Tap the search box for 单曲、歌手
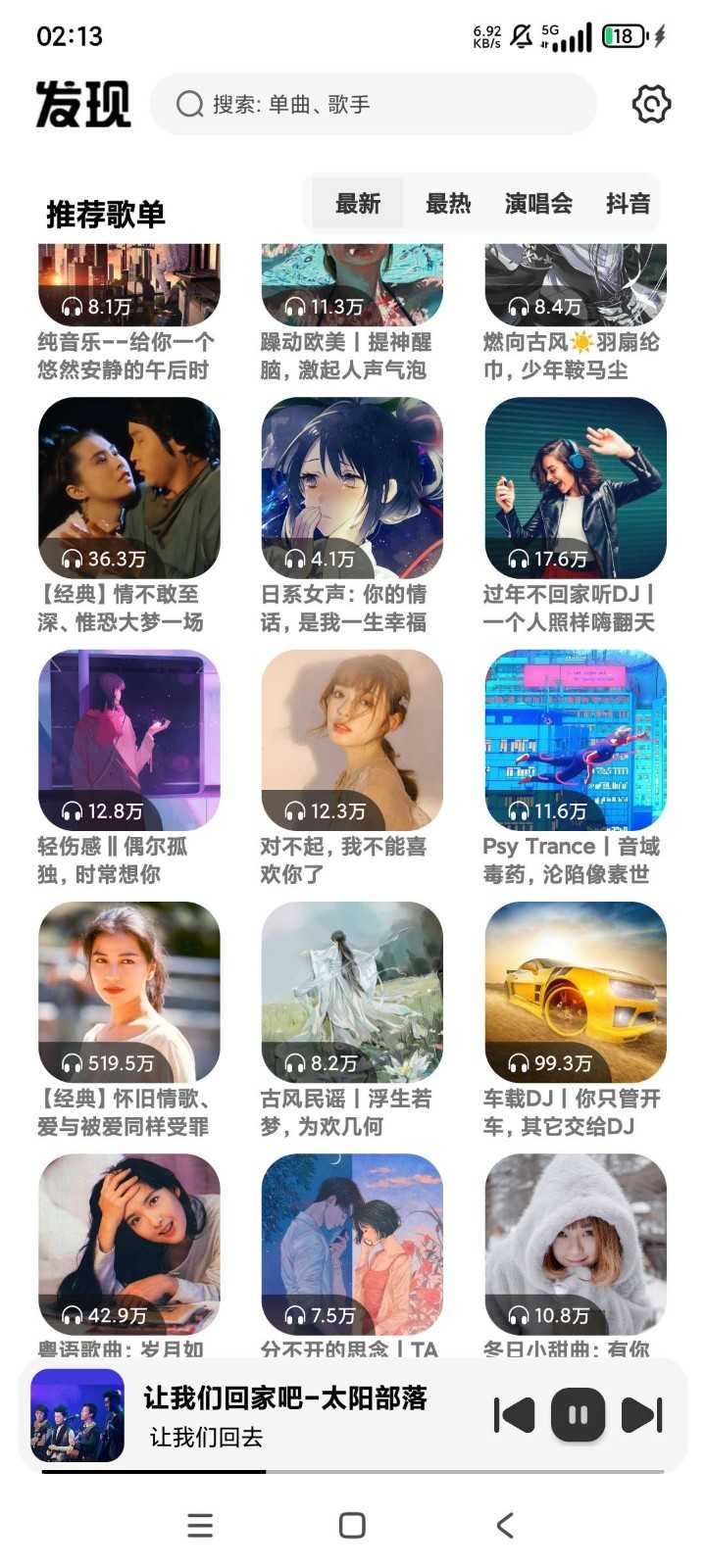Screen dimensions: 706x1568 pyautogui.click(x=373, y=104)
